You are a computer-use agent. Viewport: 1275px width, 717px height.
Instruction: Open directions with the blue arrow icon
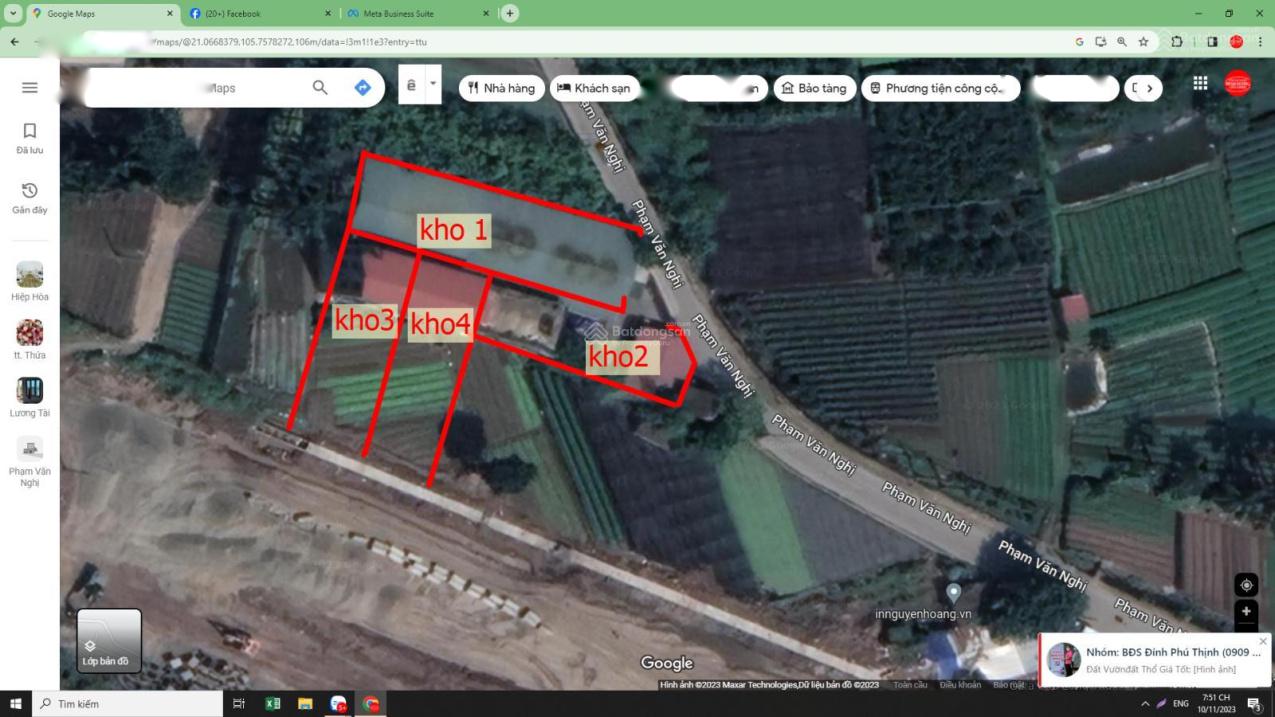362,88
